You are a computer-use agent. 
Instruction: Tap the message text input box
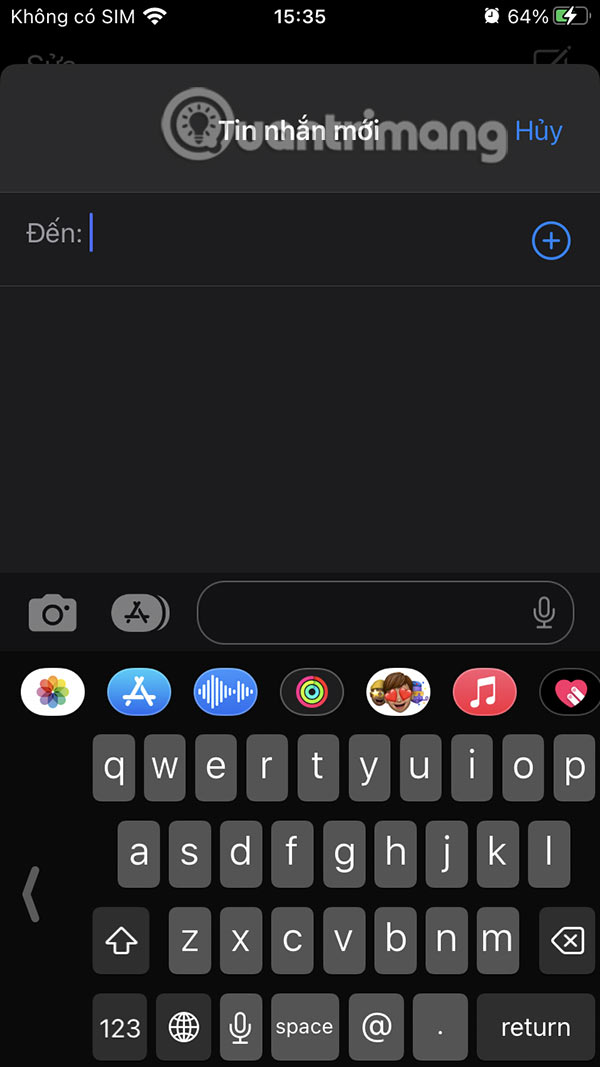[365, 612]
